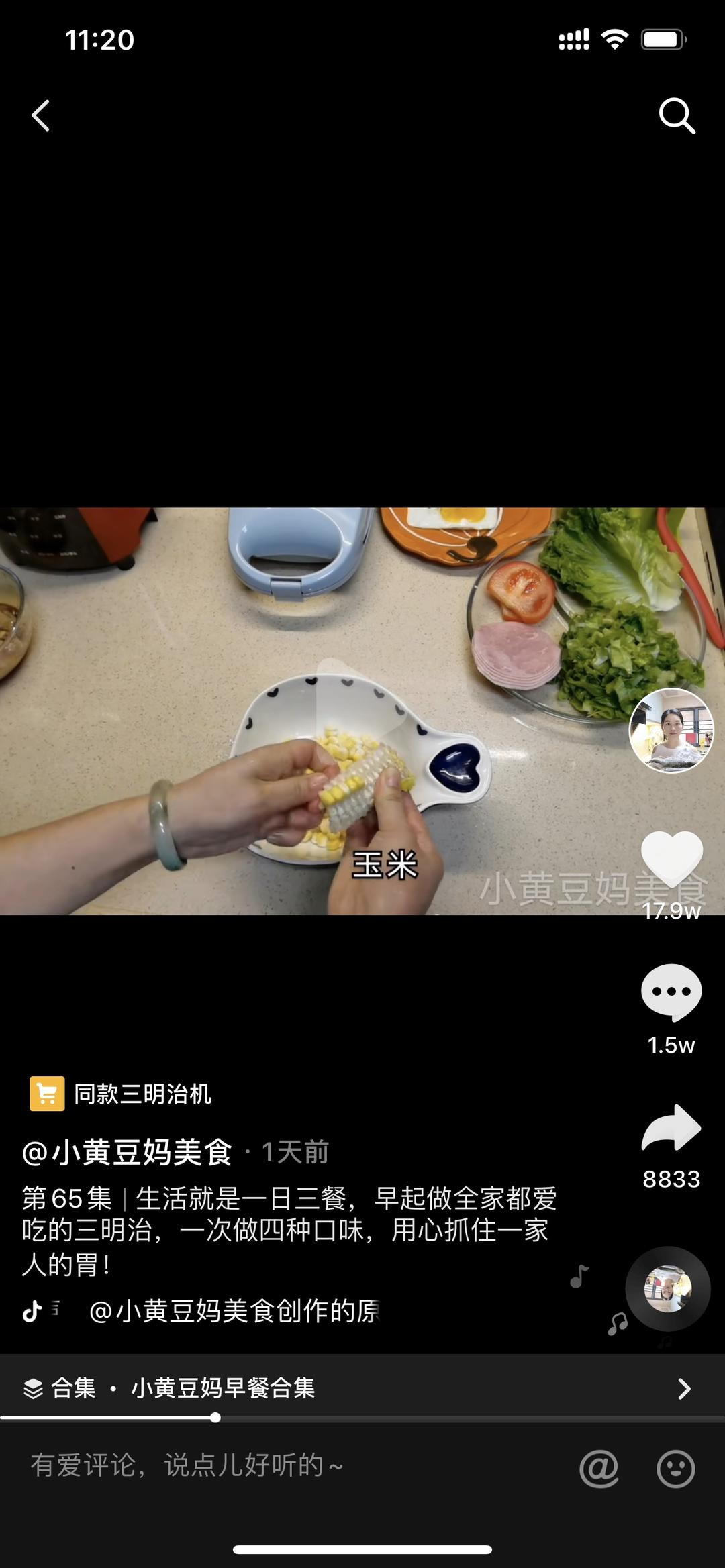Open search from the magnifier icon
Screen dimensions: 725x1568
pos(676,116)
